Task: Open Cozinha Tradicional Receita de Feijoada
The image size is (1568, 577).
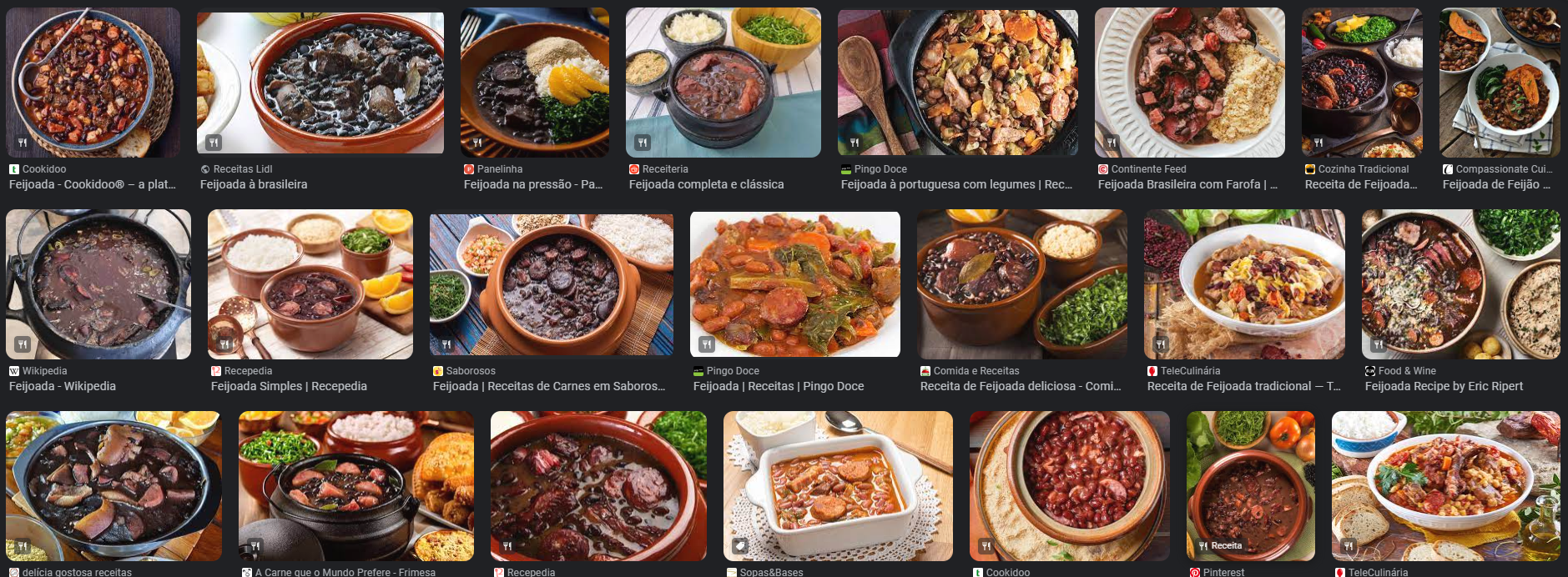Action: pyautogui.click(x=1362, y=83)
